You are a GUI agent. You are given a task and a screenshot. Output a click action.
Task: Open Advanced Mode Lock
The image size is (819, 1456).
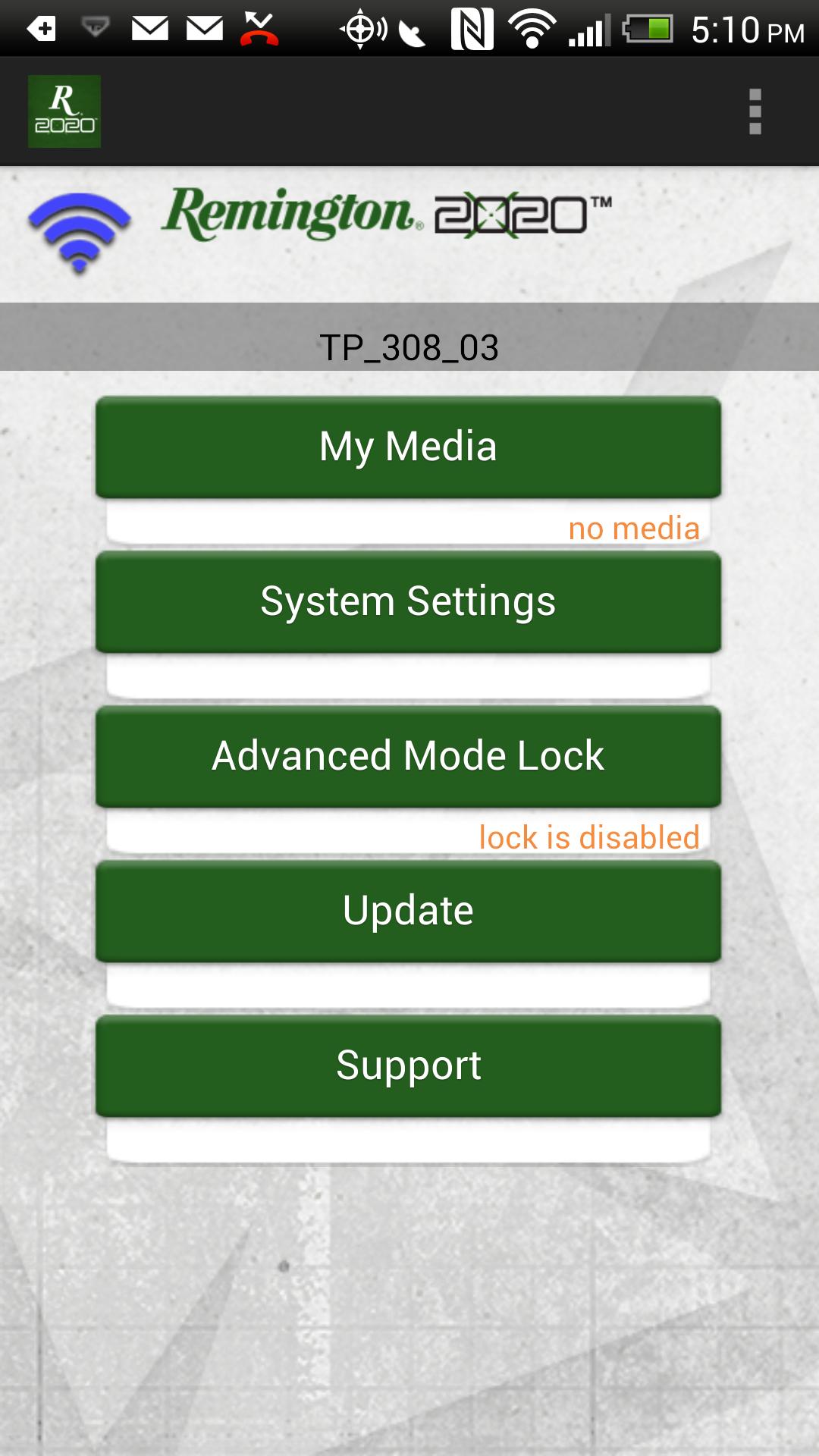(408, 757)
